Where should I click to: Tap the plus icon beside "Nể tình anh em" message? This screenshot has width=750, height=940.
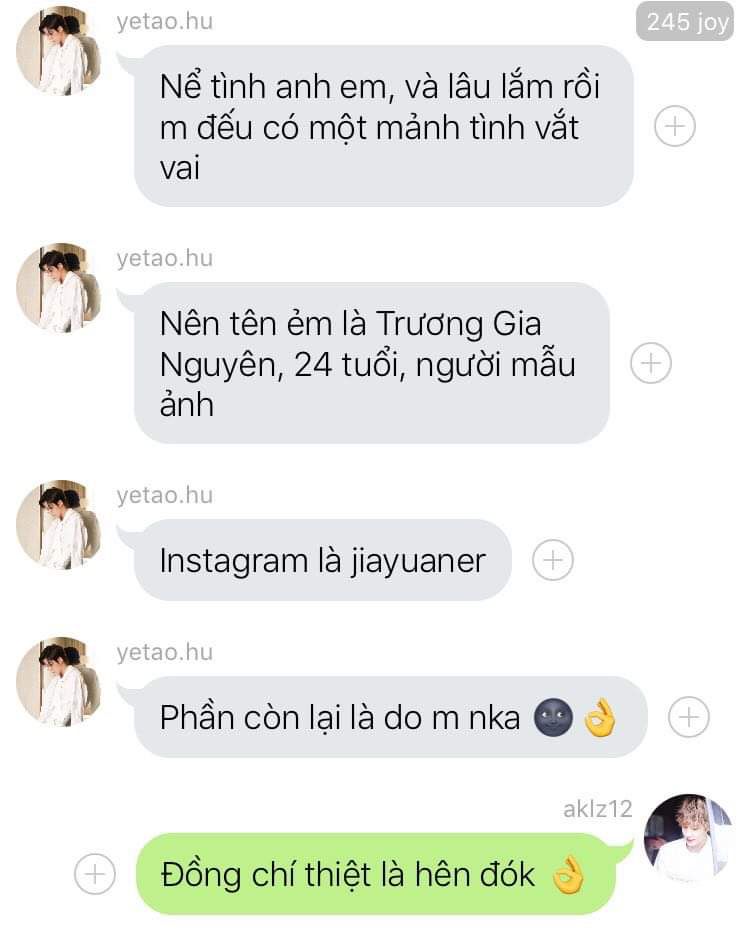coord(674,126)
